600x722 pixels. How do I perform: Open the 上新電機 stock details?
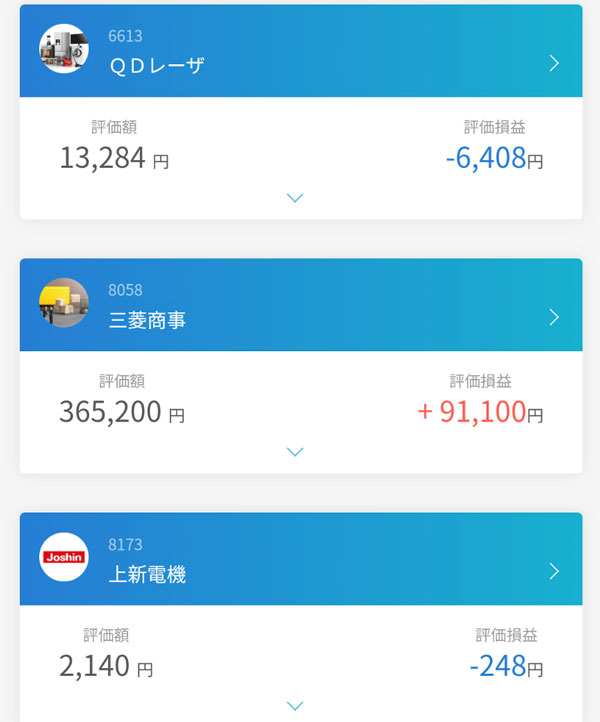tap(554, 572)
